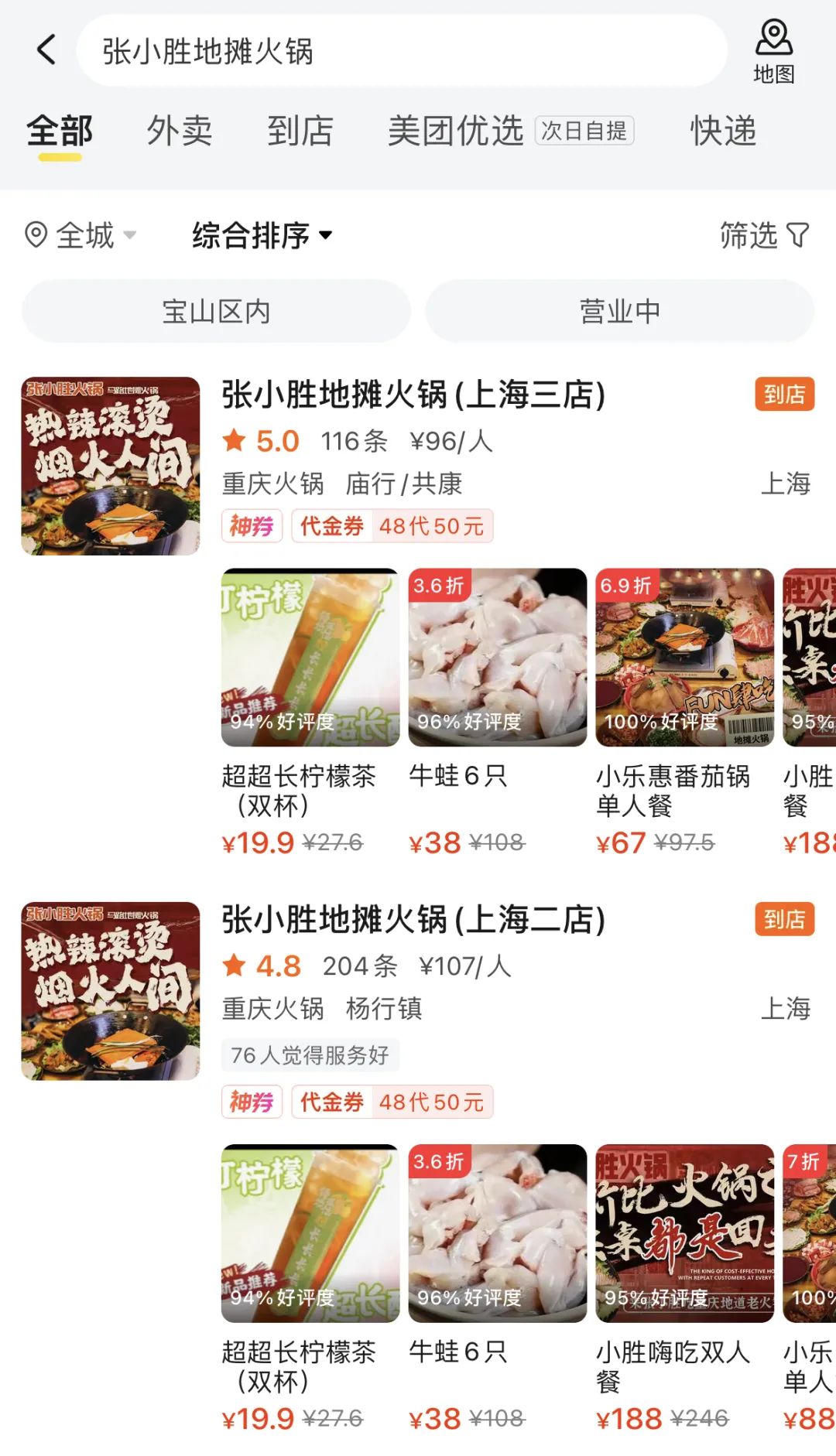Open the 综合排序 sorting dropdown
Screen dimensions: 836x1456
coord(262,235)
